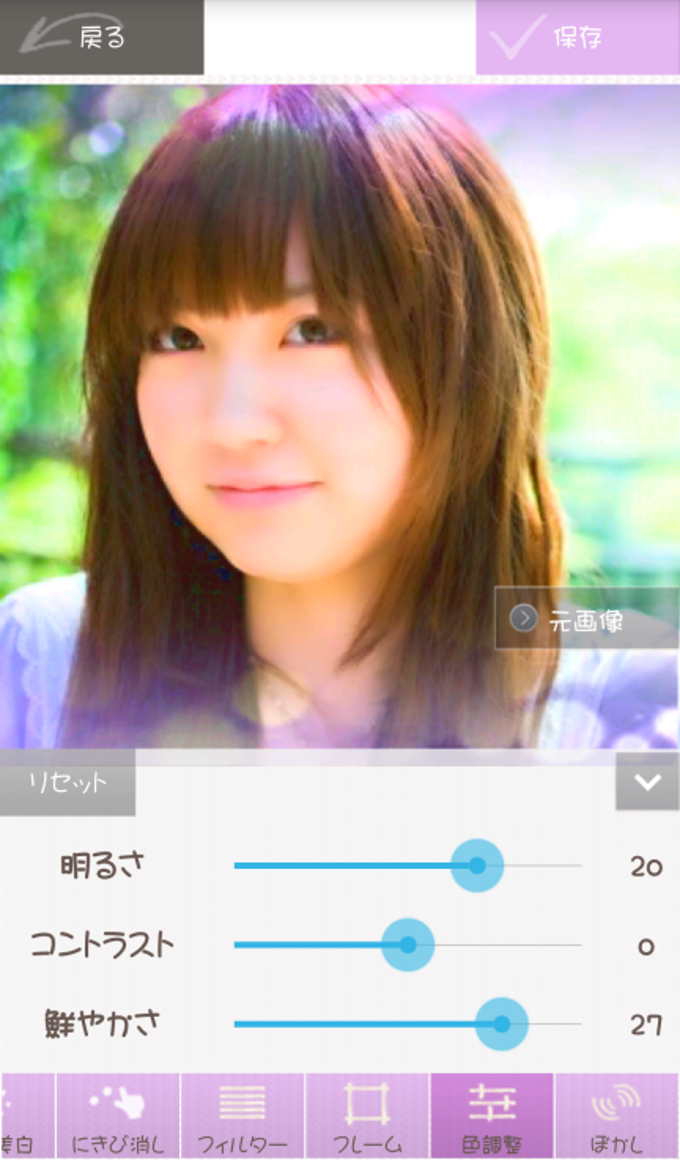
Task: Open the にきび消し blemish remover
Action: (x=118, y=1116)
